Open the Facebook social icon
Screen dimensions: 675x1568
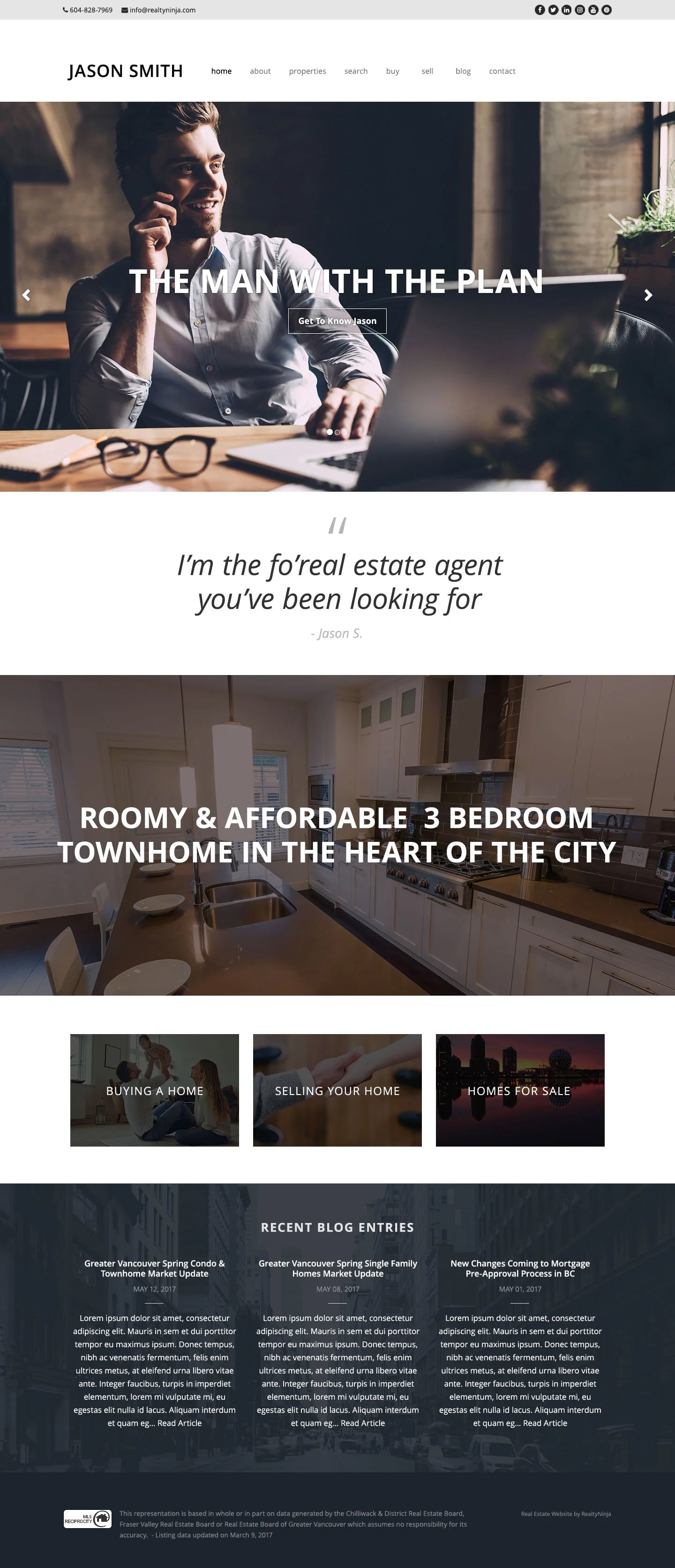pos(539,10)
